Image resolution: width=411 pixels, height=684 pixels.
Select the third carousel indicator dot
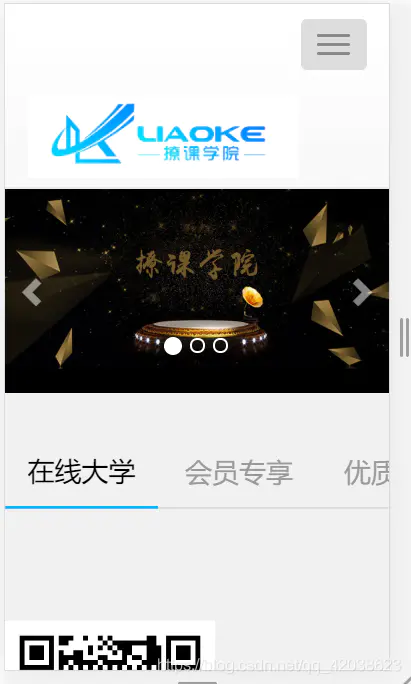(220, 346)
